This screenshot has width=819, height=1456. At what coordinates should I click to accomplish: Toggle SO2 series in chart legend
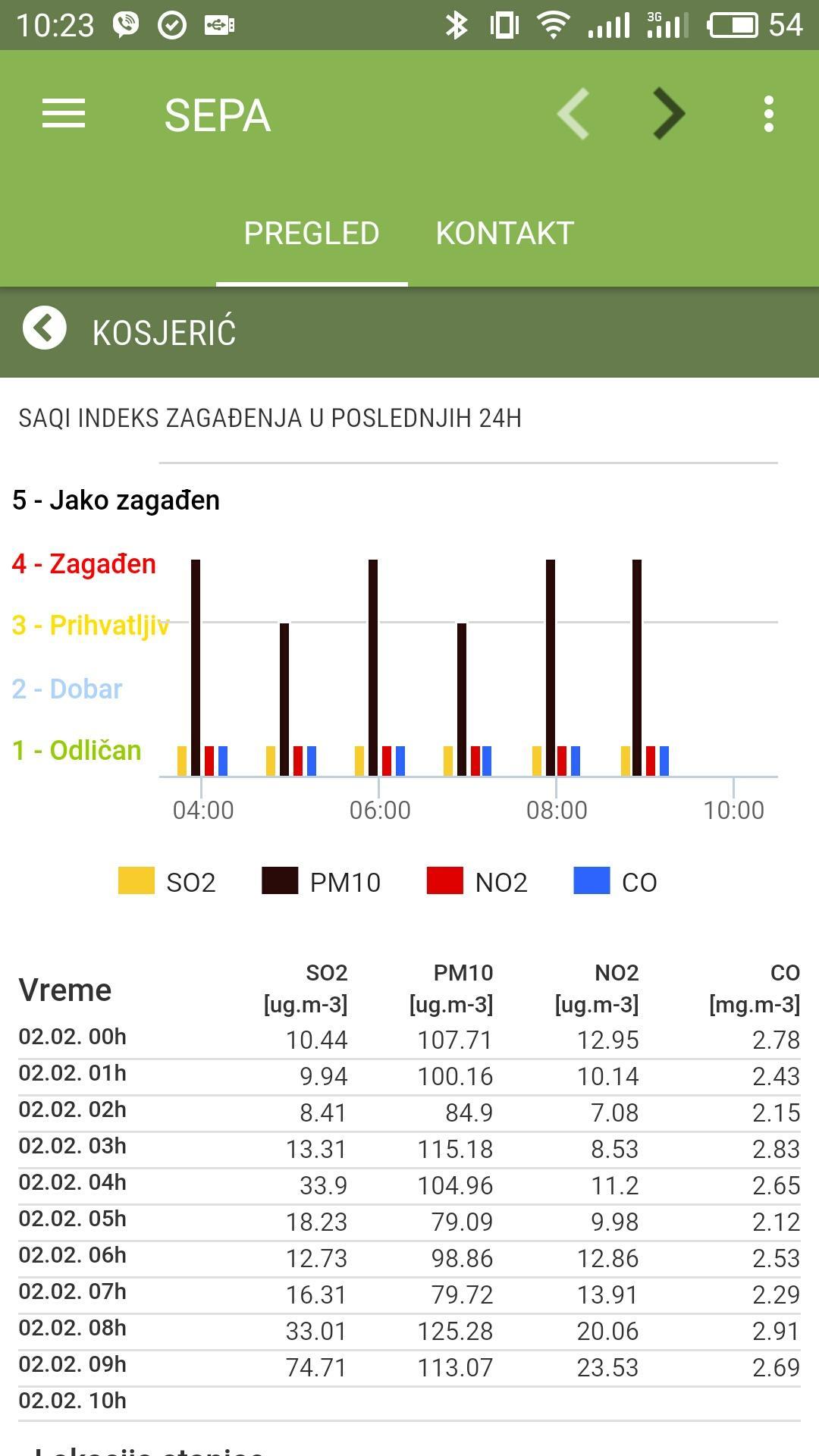136,880
